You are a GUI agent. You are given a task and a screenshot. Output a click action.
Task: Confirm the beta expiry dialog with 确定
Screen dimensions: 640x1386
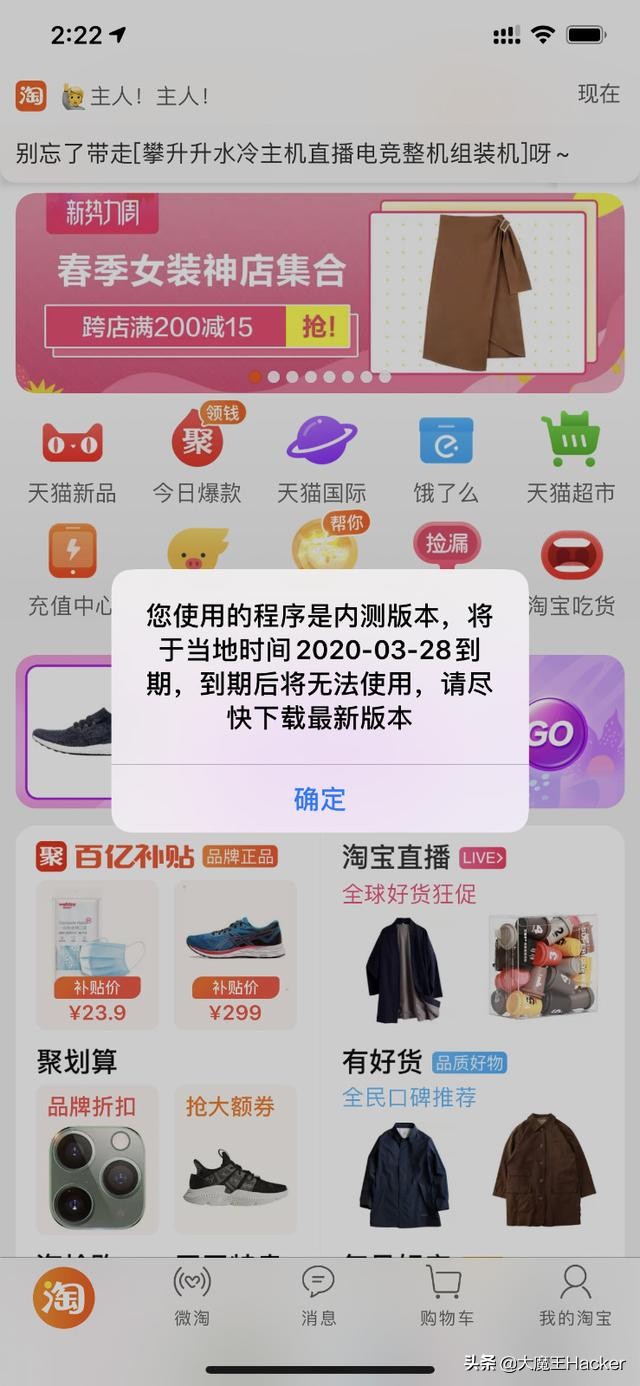319,798
